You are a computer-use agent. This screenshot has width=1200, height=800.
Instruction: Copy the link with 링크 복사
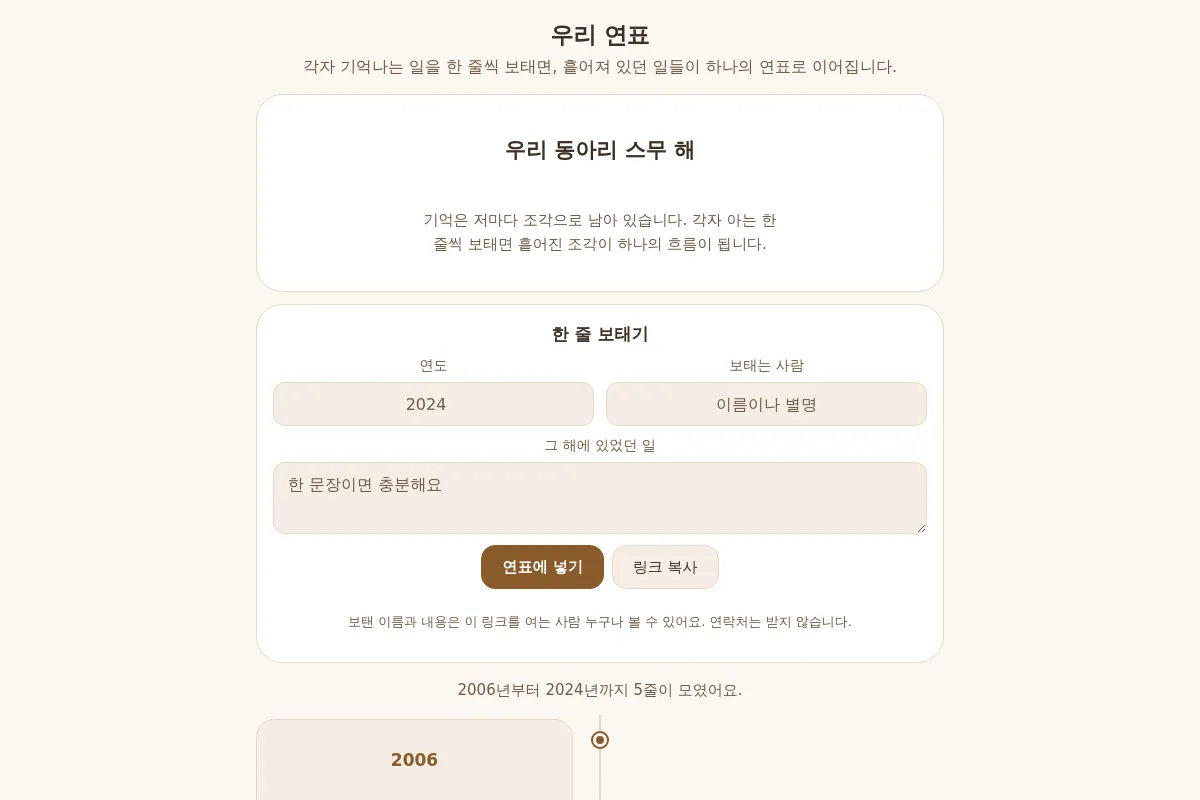[x=665, y=567]
